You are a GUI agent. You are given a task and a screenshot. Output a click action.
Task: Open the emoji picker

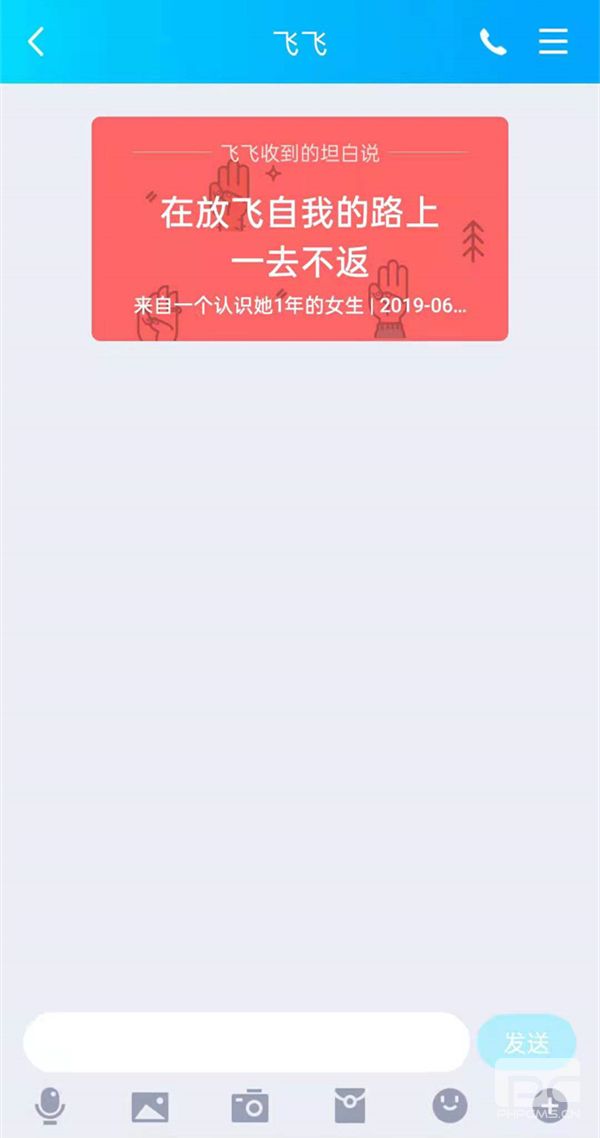pyautogui.click(x=450, y=1105)
